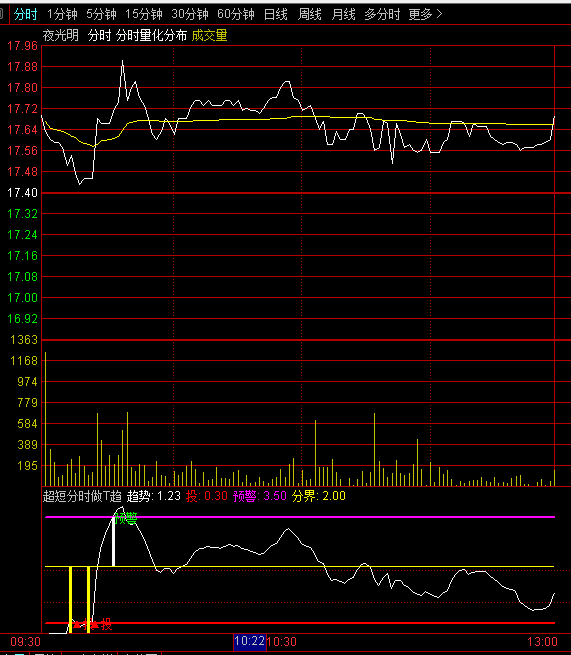Switch to the 多分时 view
The image size is (571, 655).
click(382, 15)
